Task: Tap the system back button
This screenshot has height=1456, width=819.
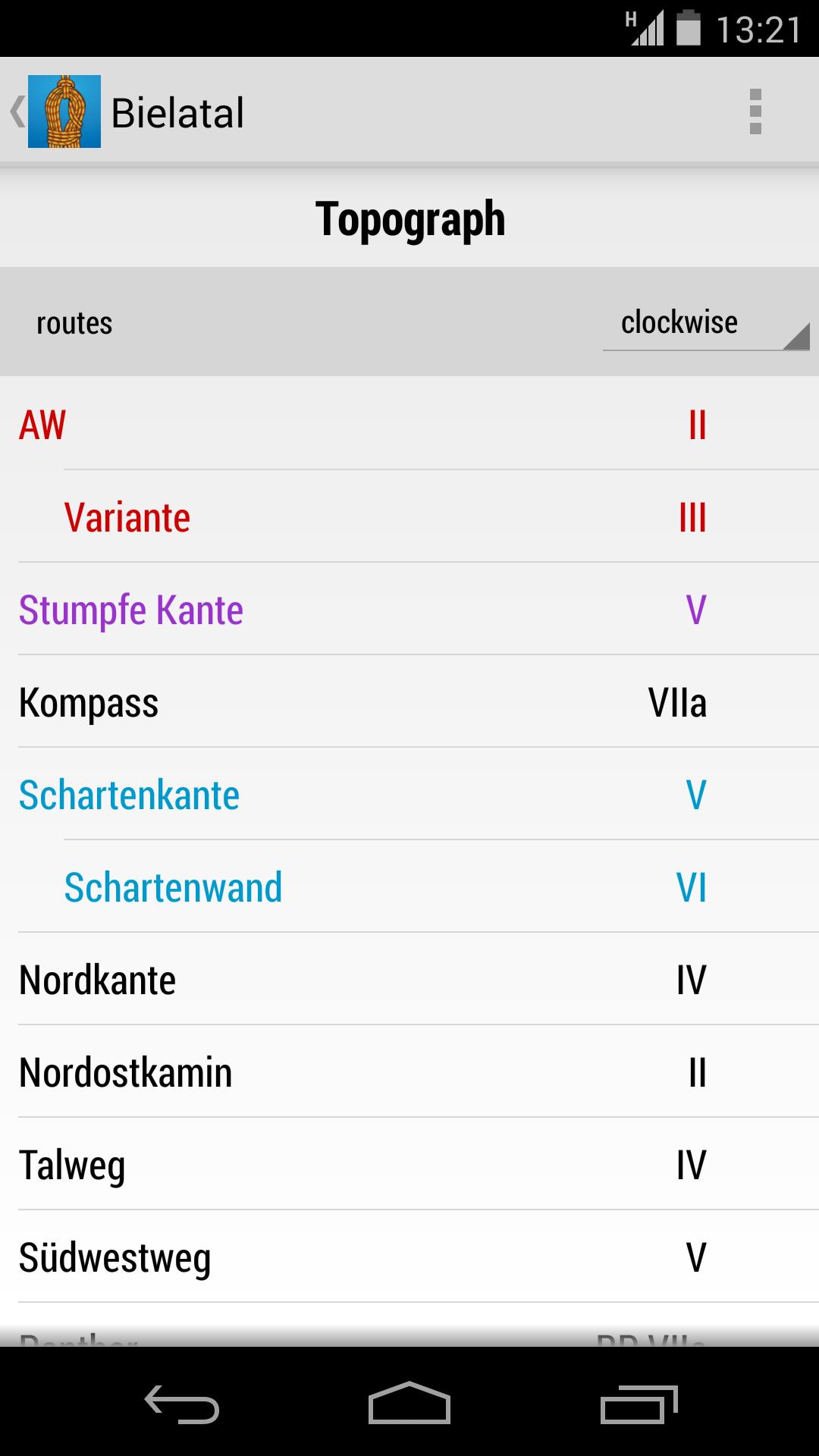Action: tap(182, 1404)
